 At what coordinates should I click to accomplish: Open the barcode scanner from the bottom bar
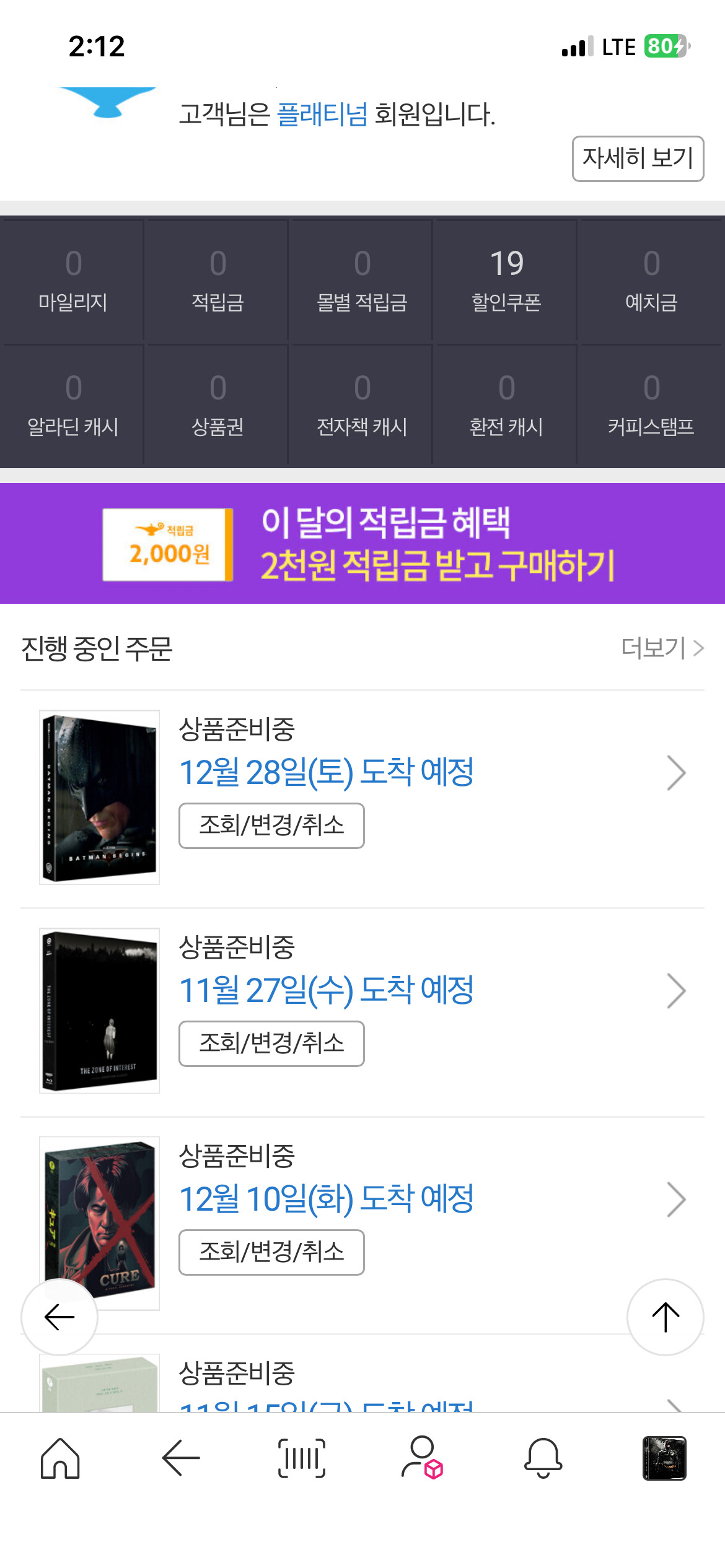tap(302, 1458)
